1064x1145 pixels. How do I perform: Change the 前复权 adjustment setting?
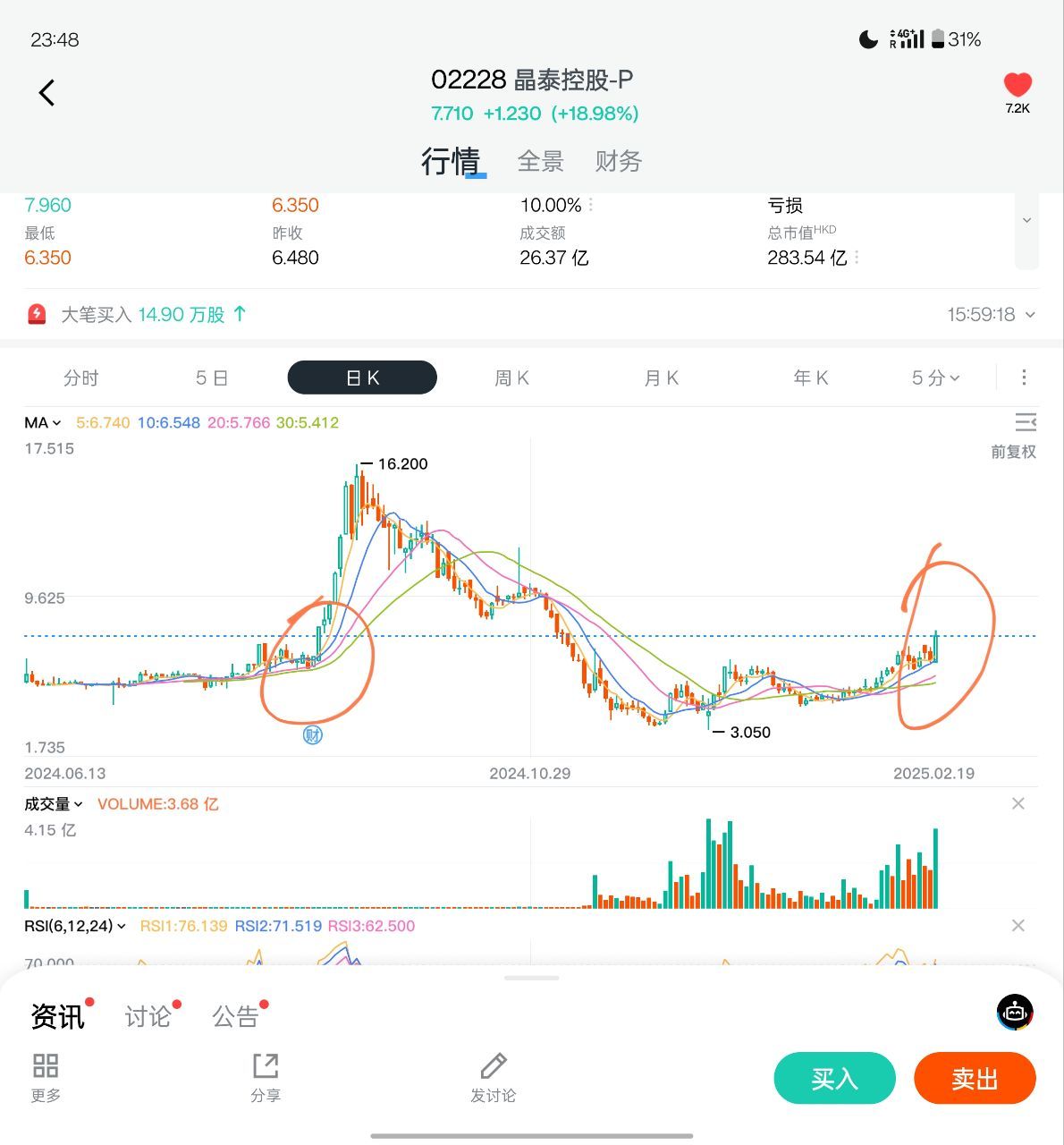[1013, 452]
